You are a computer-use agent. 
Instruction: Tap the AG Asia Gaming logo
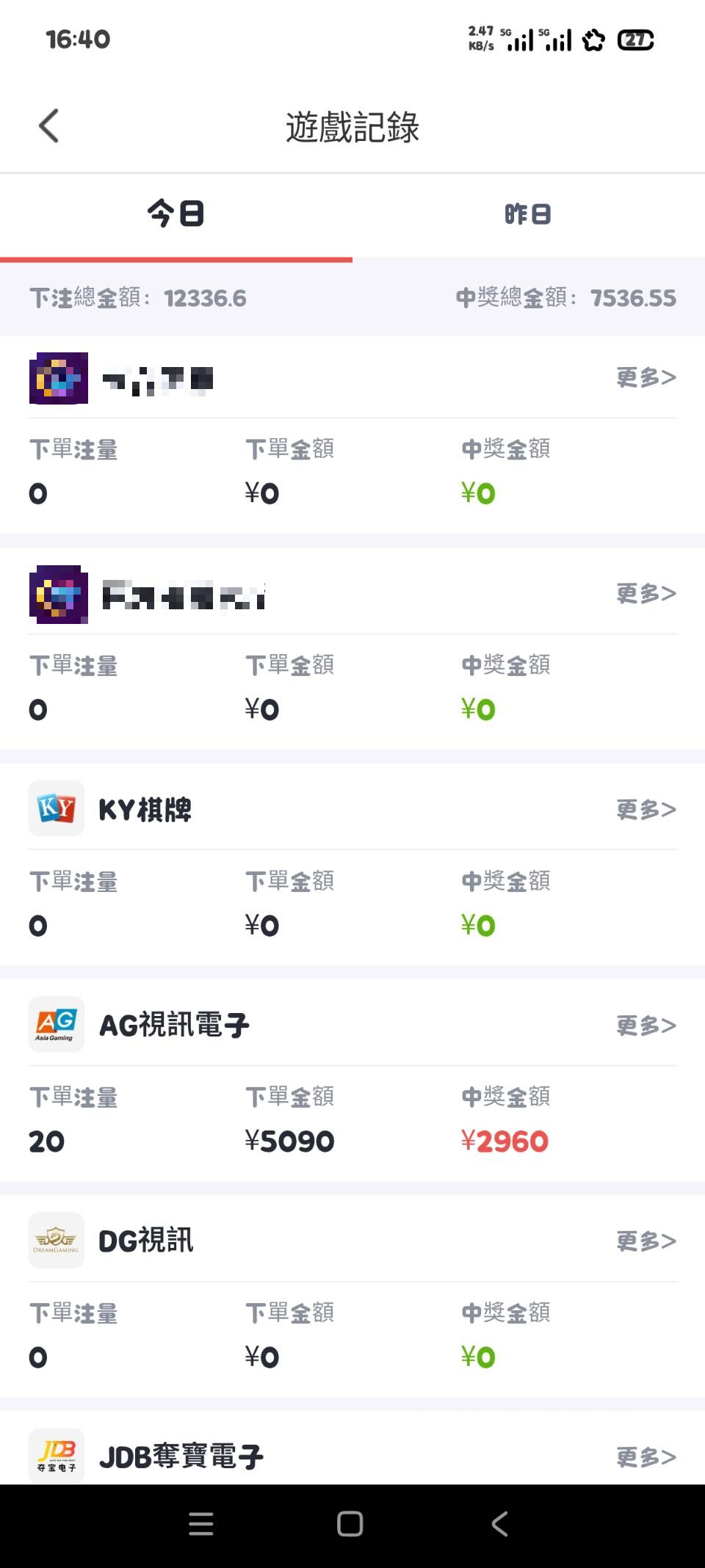56,1025
